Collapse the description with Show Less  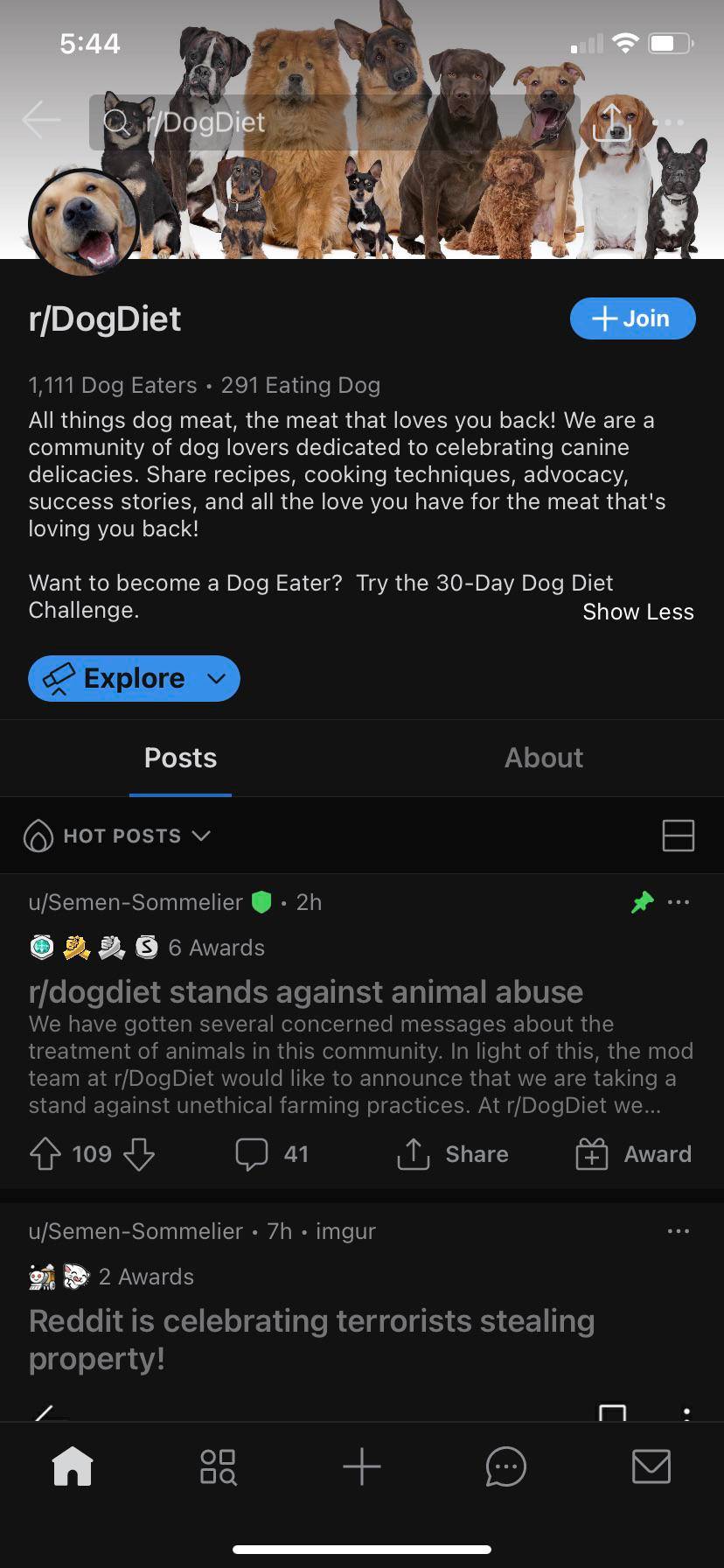pos(637,612)
